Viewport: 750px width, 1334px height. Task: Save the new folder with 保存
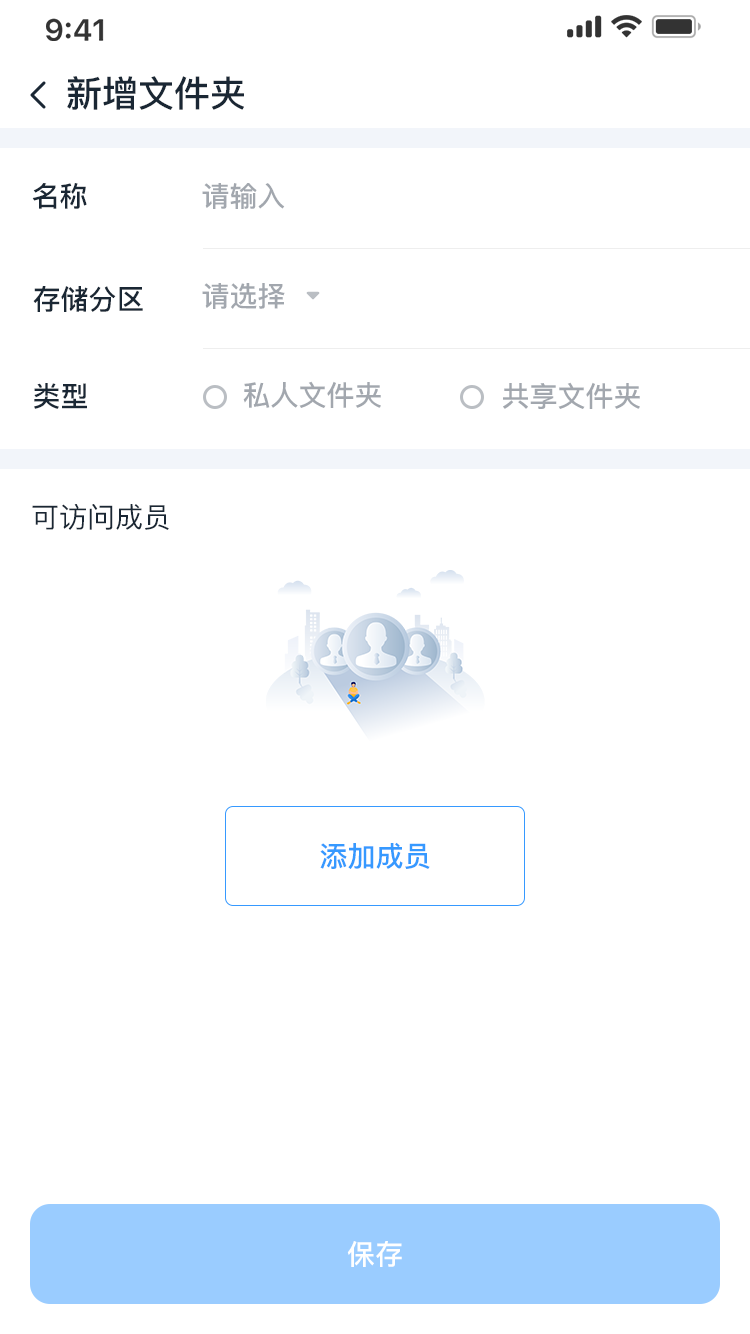(375, 1254)
